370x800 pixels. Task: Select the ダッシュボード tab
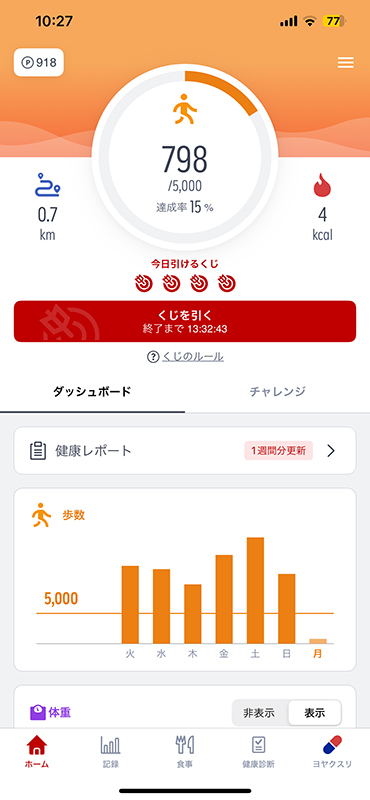pyautogui.click(x=92, y=392)
